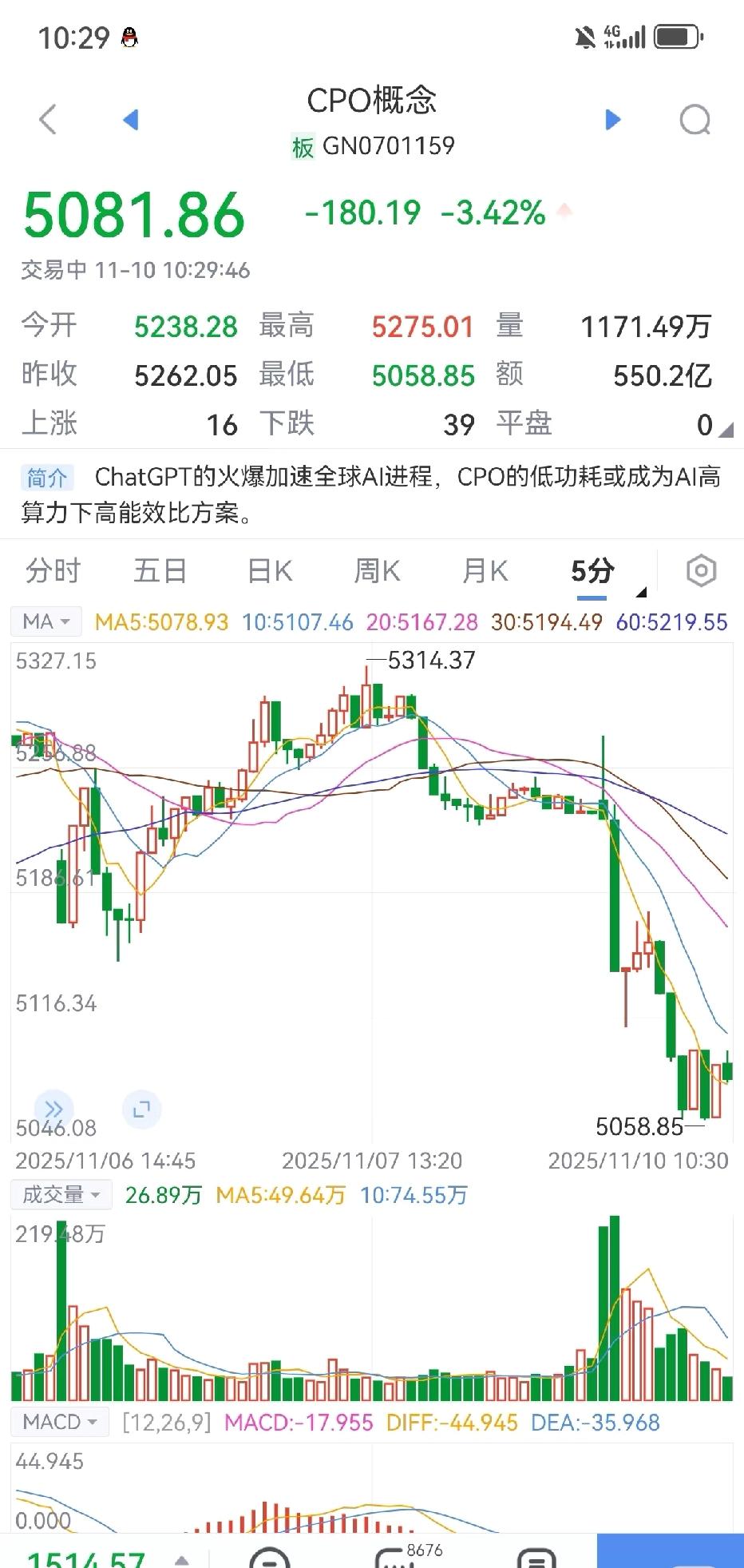The image size is (744, 1568).
Task: Go back using the left chevron arrow
Action: (x=48, y=119)
